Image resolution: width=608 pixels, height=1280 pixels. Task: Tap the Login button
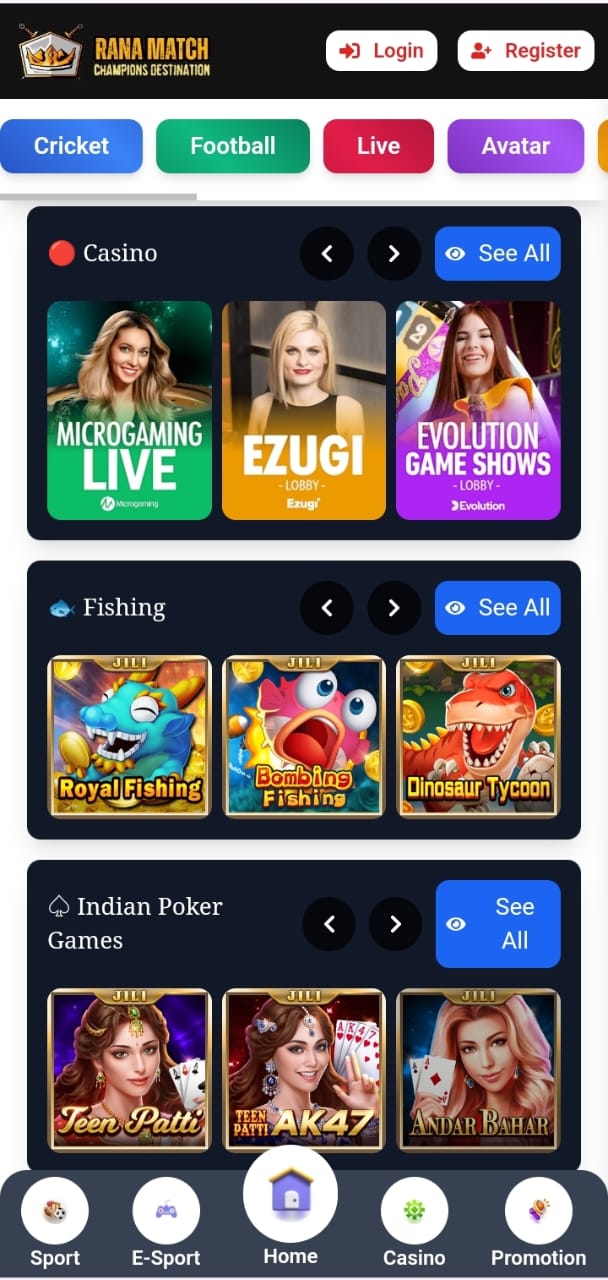click(x=381, y=51)
